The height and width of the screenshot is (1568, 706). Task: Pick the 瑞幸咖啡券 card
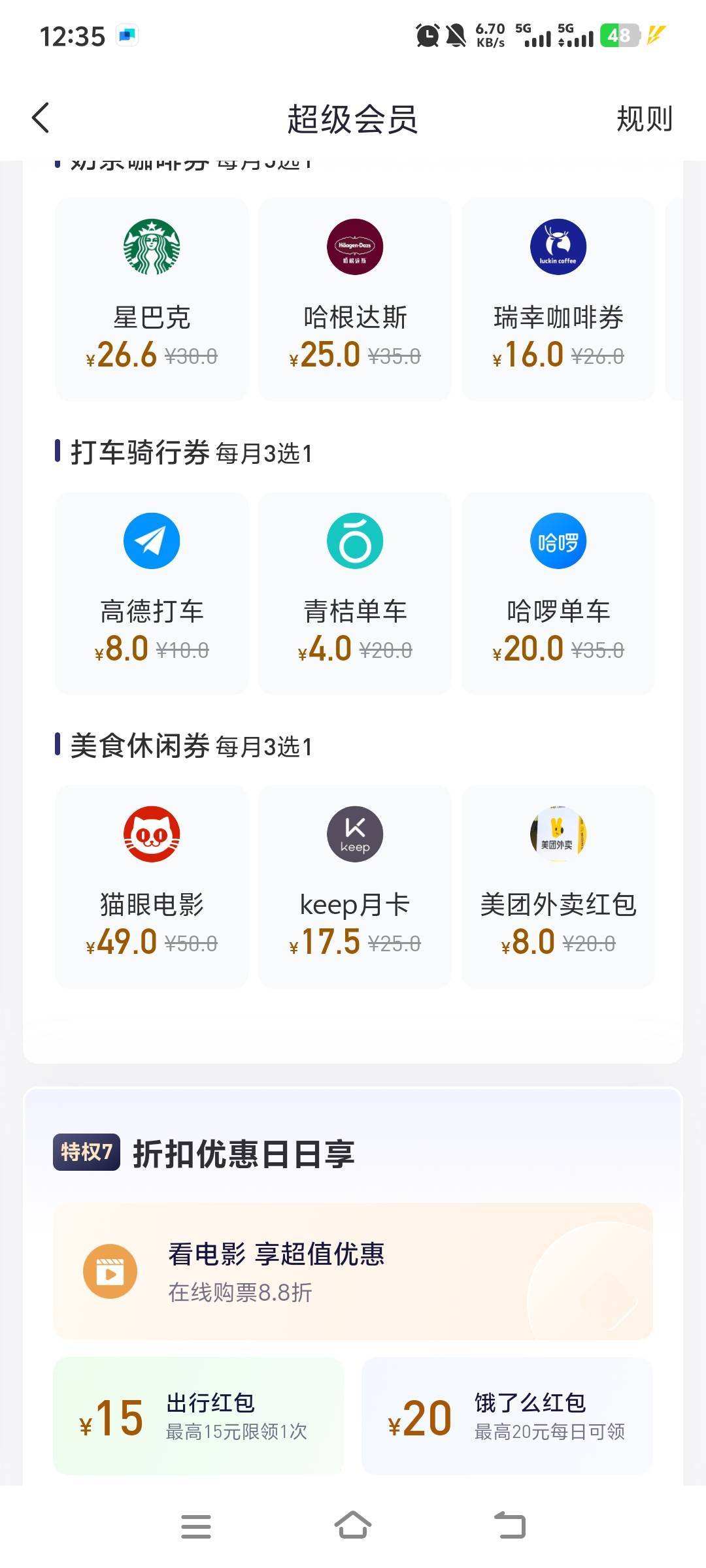click(558, 299)
